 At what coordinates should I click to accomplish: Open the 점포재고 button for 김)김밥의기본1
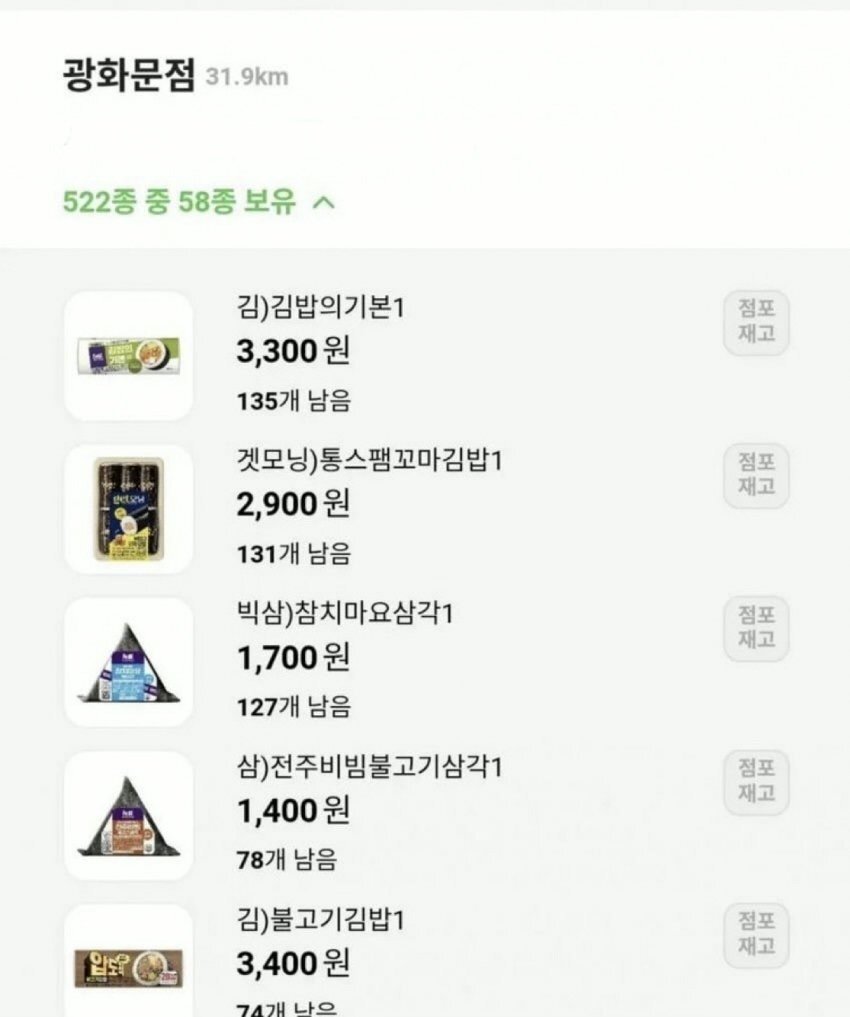point(755,323)
